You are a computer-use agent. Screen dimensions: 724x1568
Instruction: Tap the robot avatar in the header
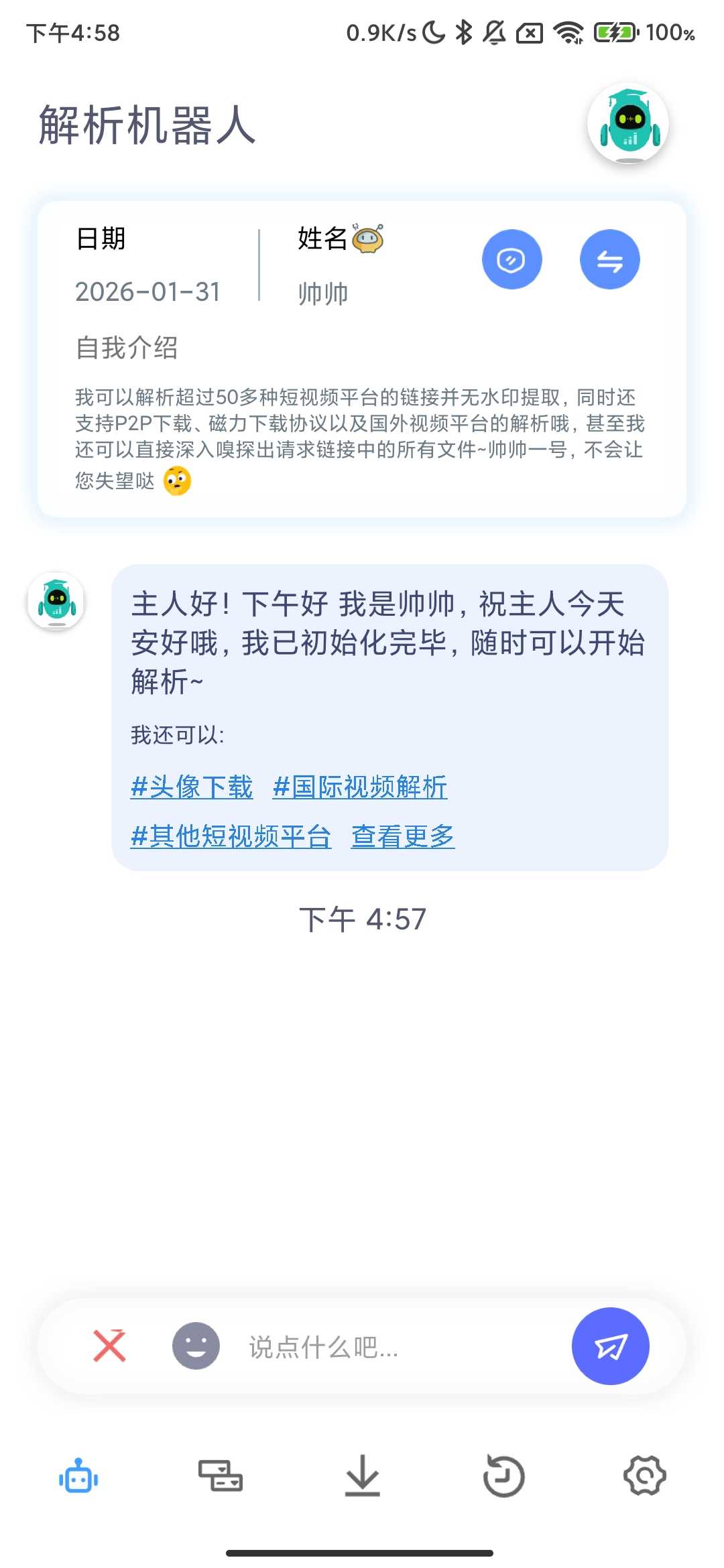pyautogui.click(x=627, y=123)
